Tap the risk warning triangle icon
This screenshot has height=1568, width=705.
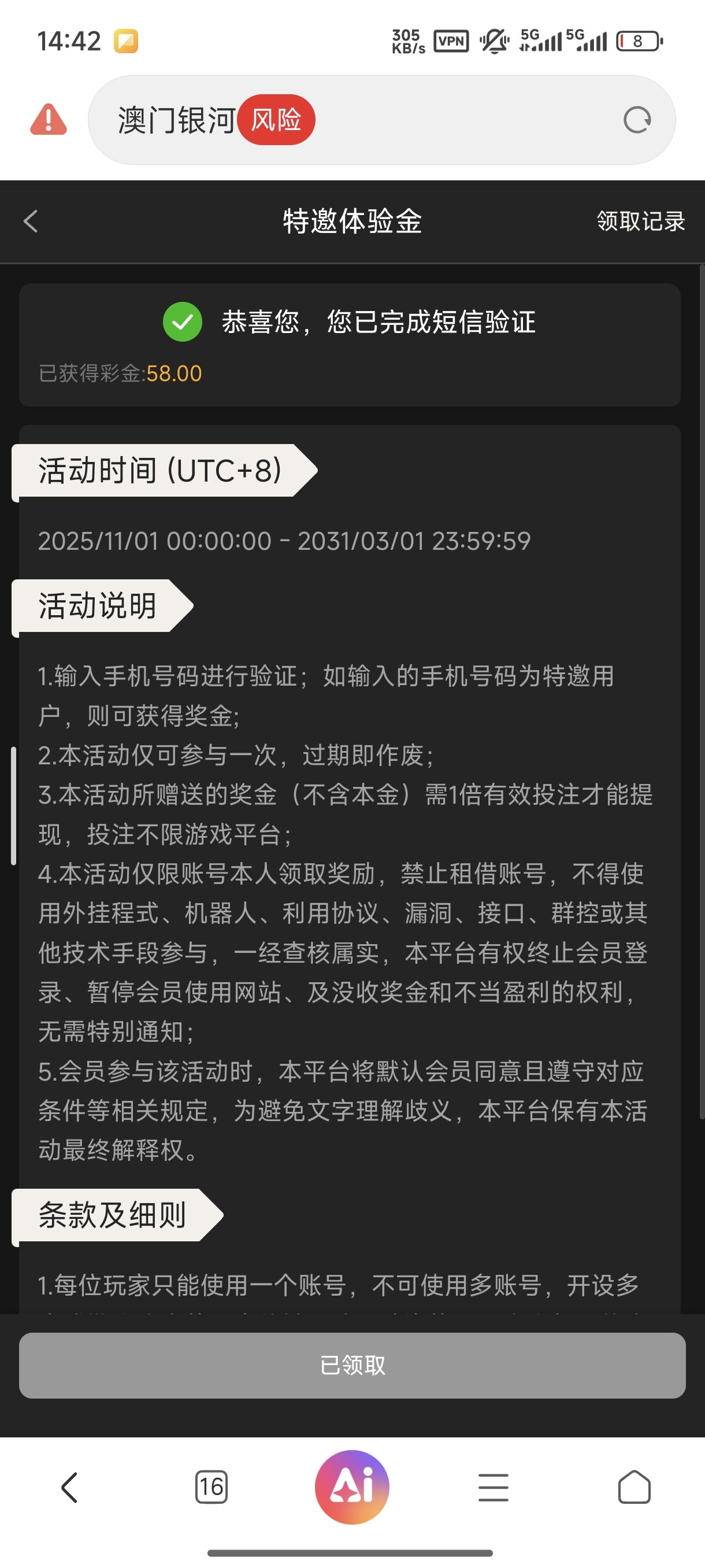pos(48,119)
